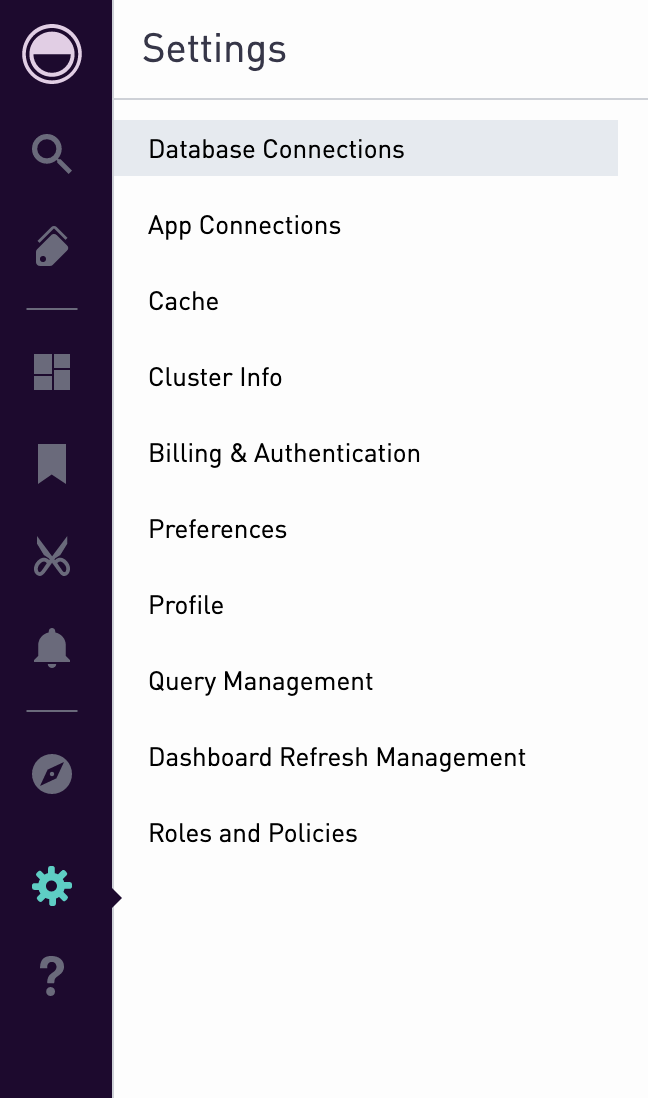Image resolution: width=648 pixels, height=1098 pixels.
Task: Open Roles and Policies
Action: tap(253, 833)
